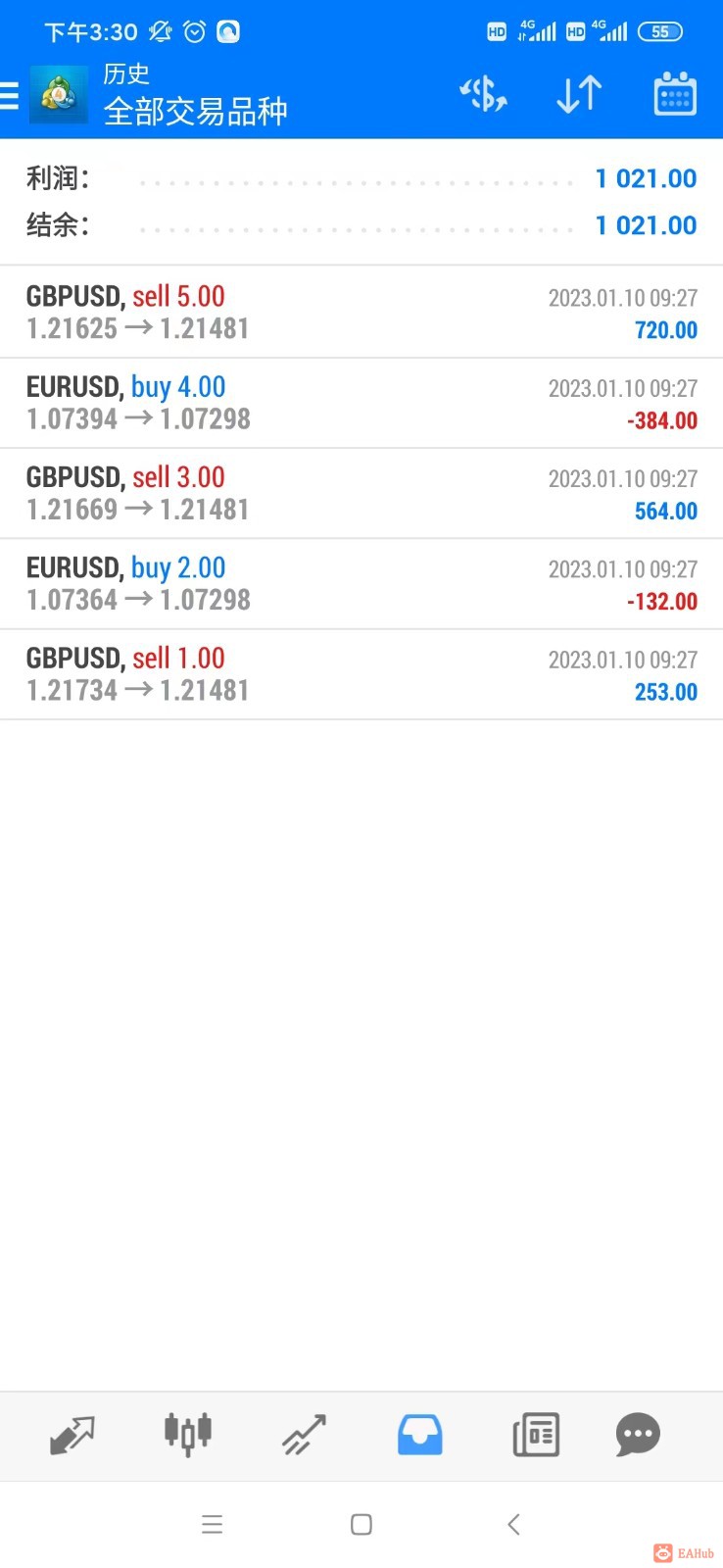Go back with the system back button
The image size is (723, 1568).
(x=513, y=1524)
